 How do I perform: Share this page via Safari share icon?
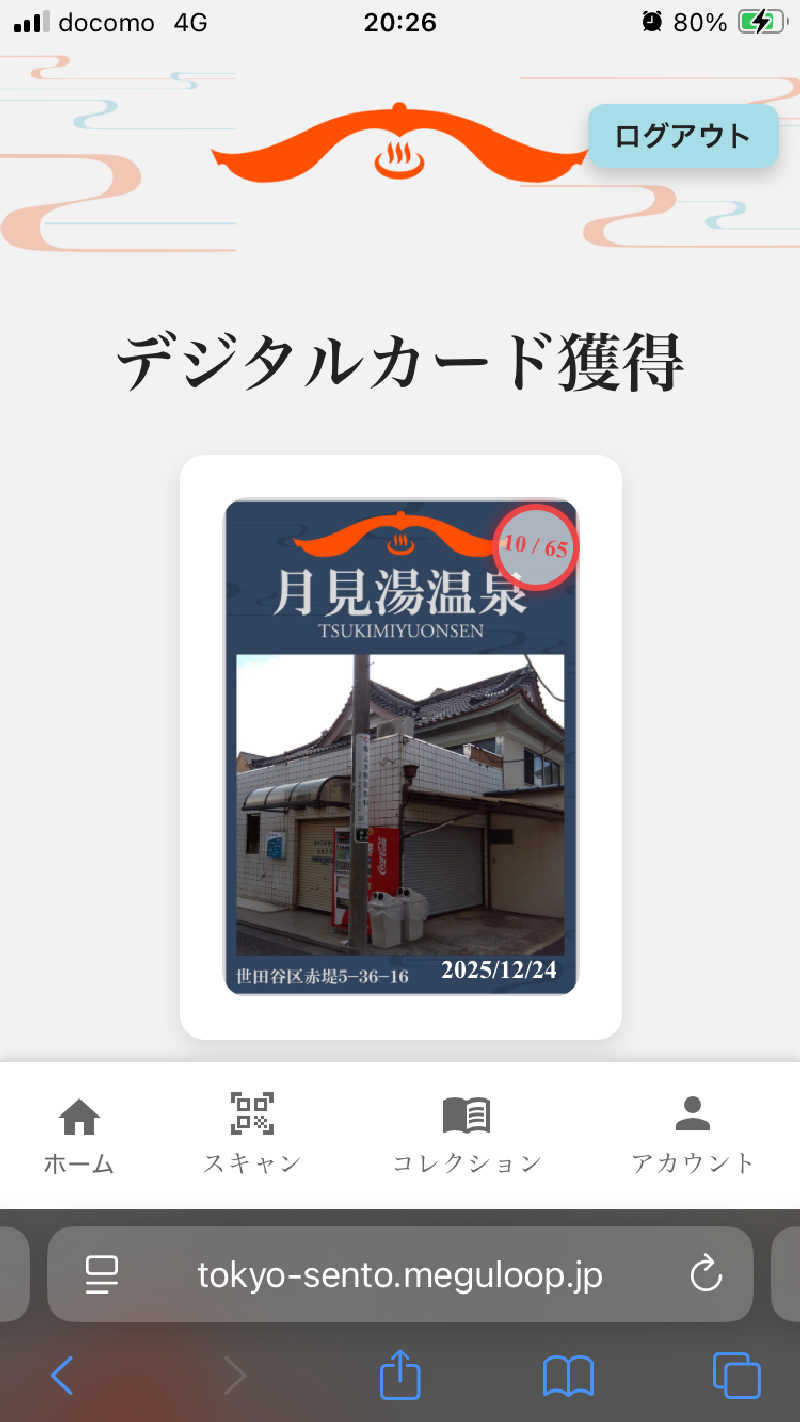coord(400,1375)
